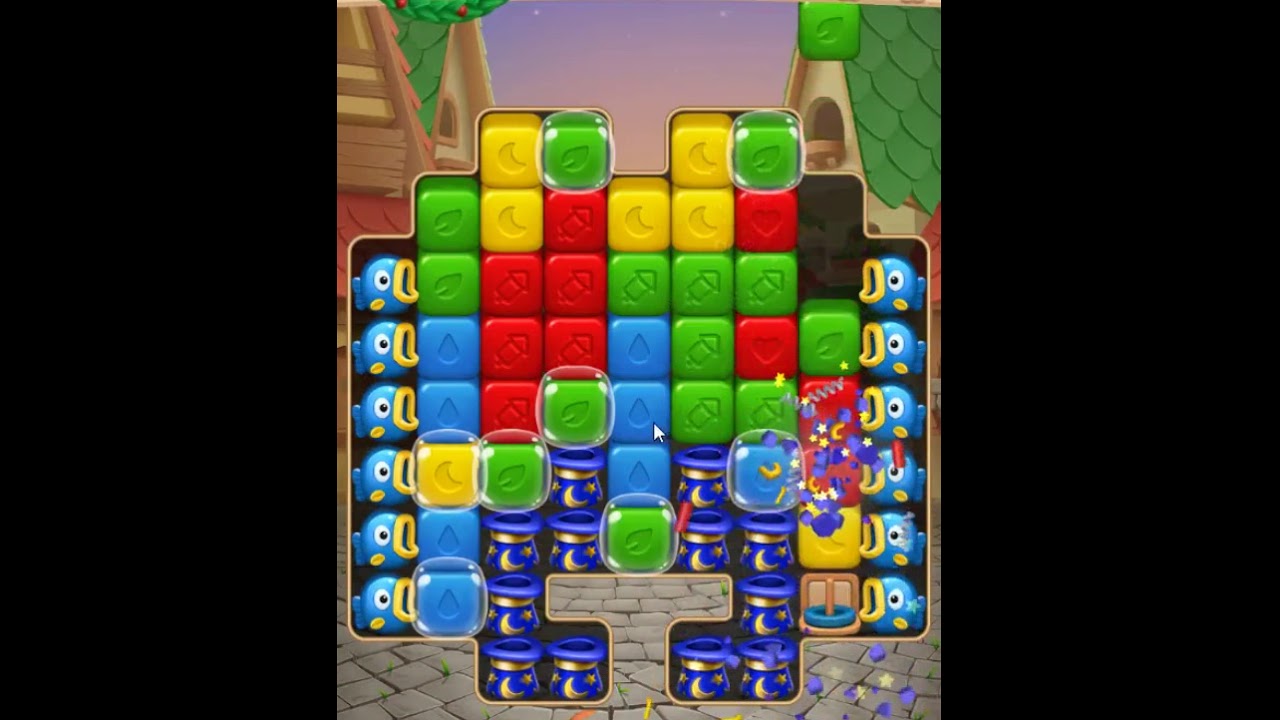Pop the bubble-wrapped yellow moon cube
Screen dimensions: 1280x720
(x=448, y=473)
